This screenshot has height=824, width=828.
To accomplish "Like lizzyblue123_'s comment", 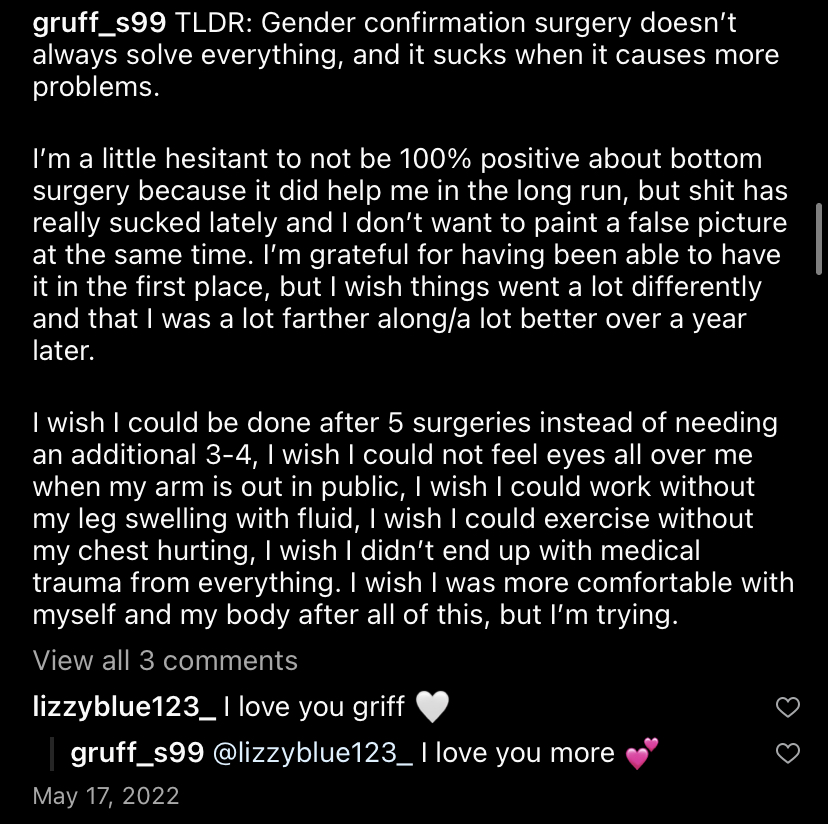I will [788, 708].
